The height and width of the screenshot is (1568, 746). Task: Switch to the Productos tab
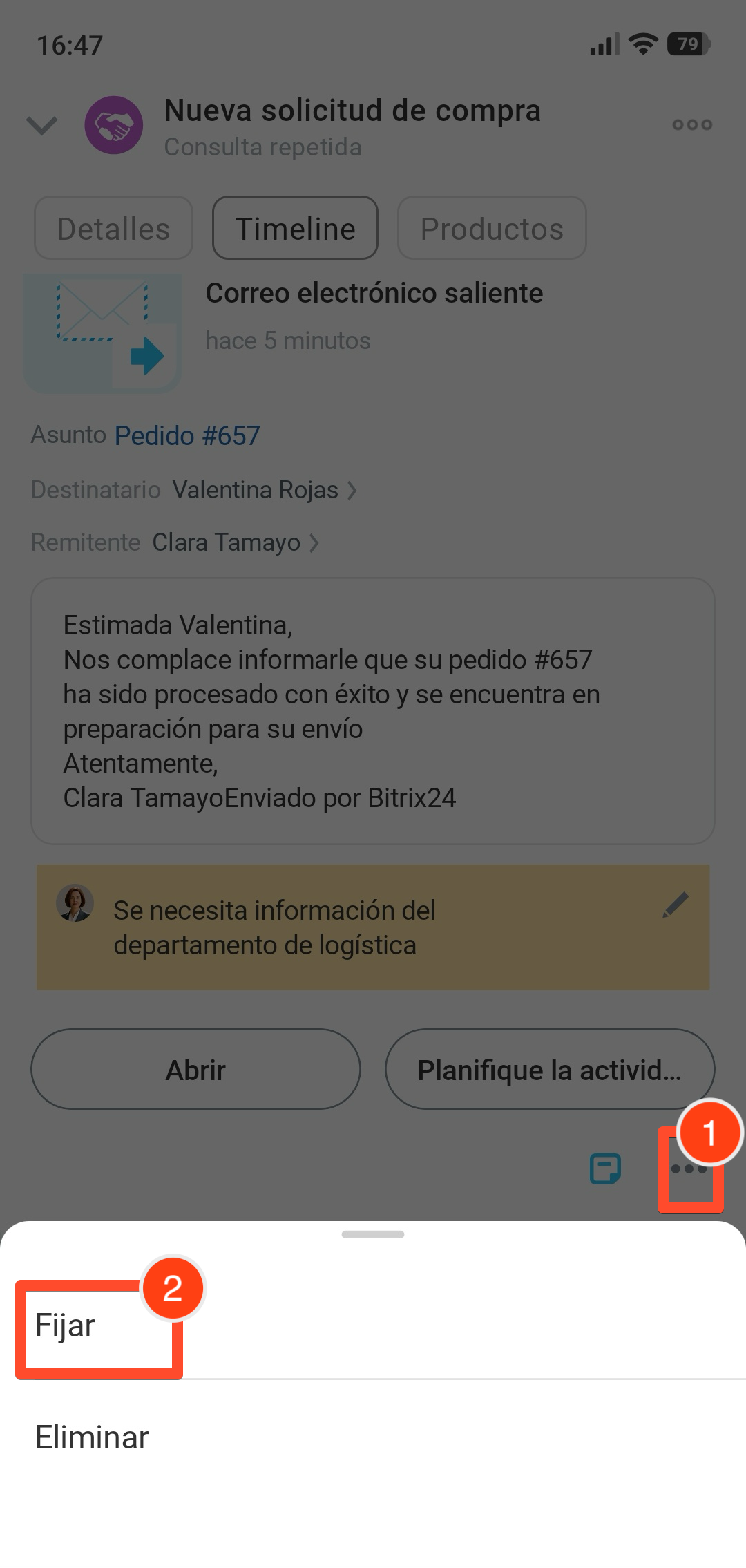click(x=492, y=229)
